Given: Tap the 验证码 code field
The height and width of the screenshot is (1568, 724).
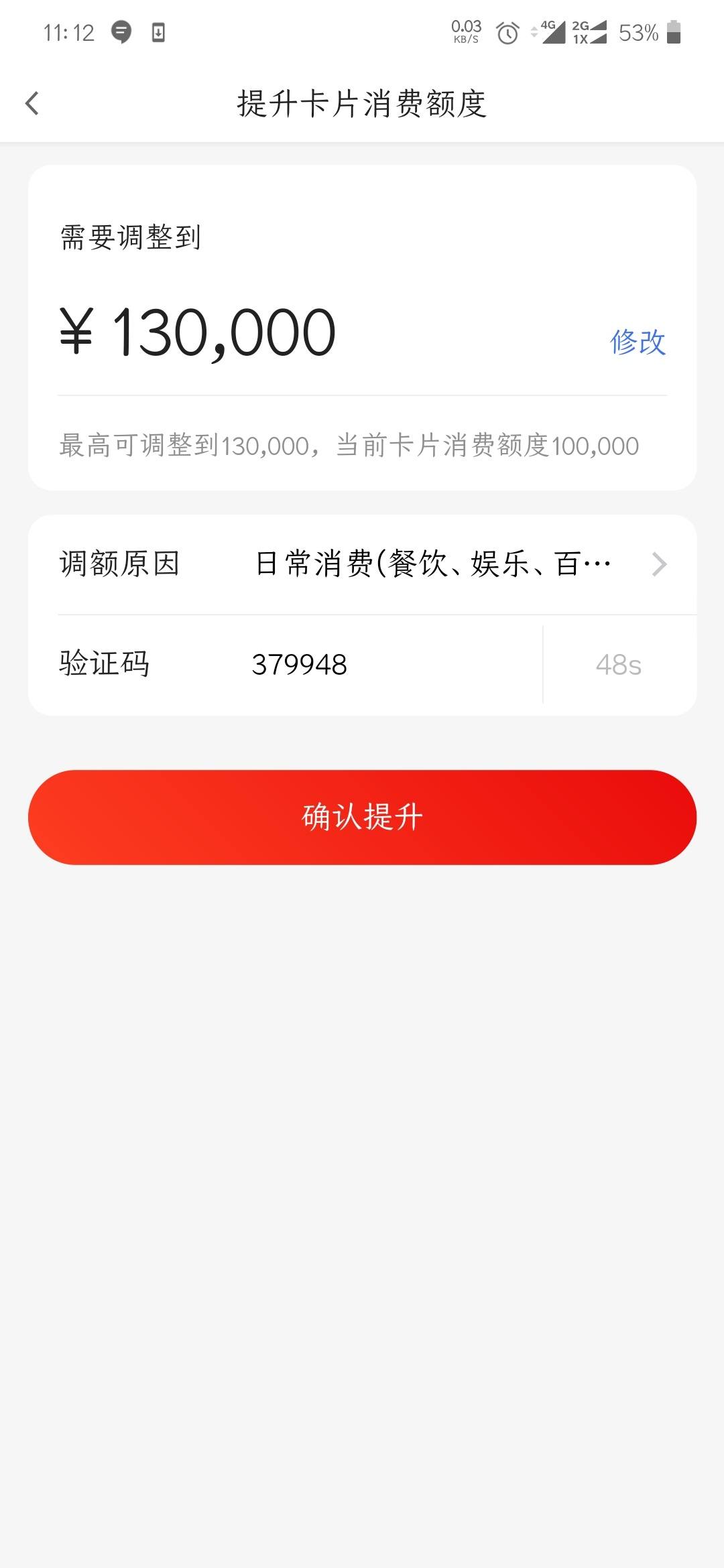Looking at the screenshot, I should (x=396, y=665).
